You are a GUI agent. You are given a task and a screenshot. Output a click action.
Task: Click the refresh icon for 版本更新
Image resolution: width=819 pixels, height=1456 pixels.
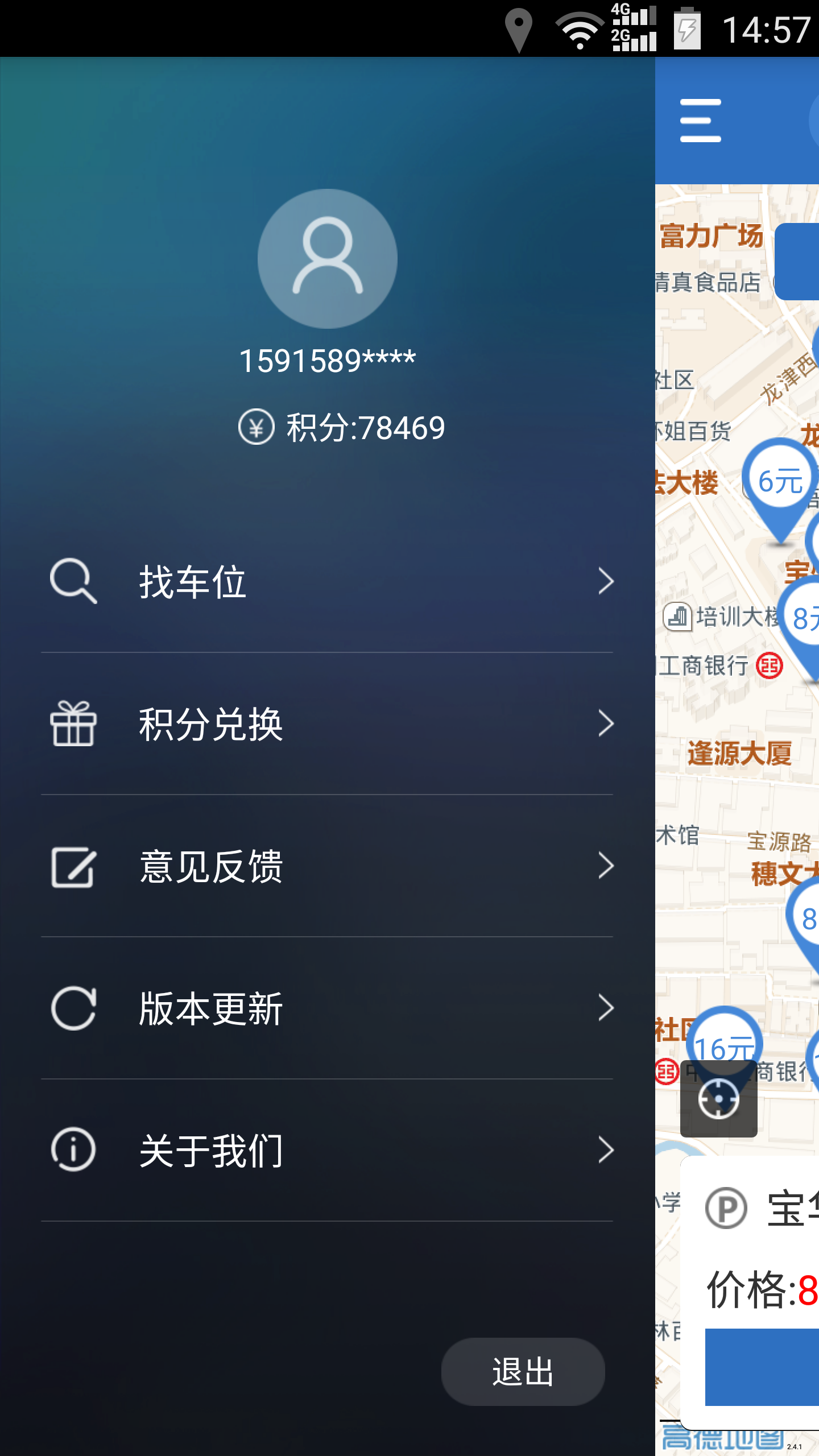(x=72, y=1008)
